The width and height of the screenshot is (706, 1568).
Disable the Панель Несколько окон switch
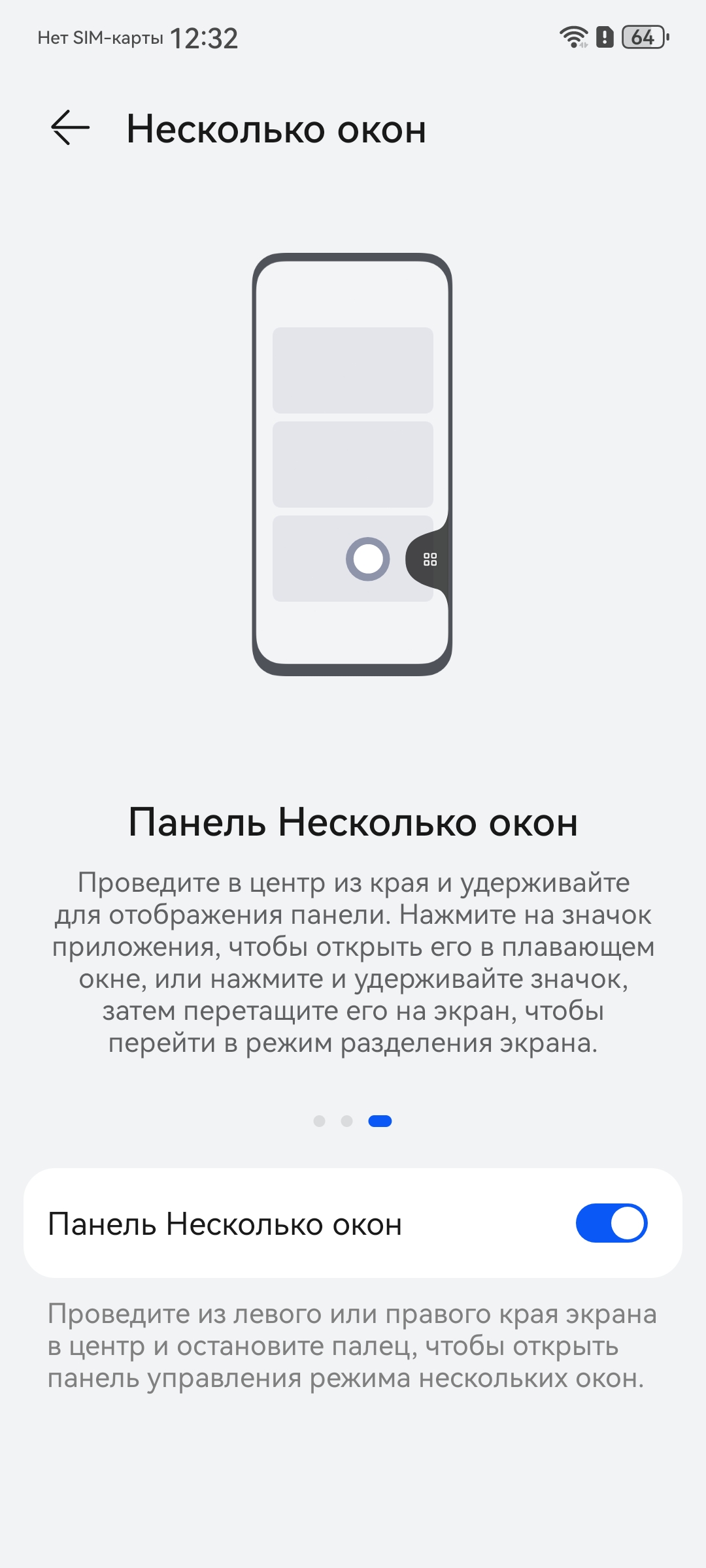611,1223
